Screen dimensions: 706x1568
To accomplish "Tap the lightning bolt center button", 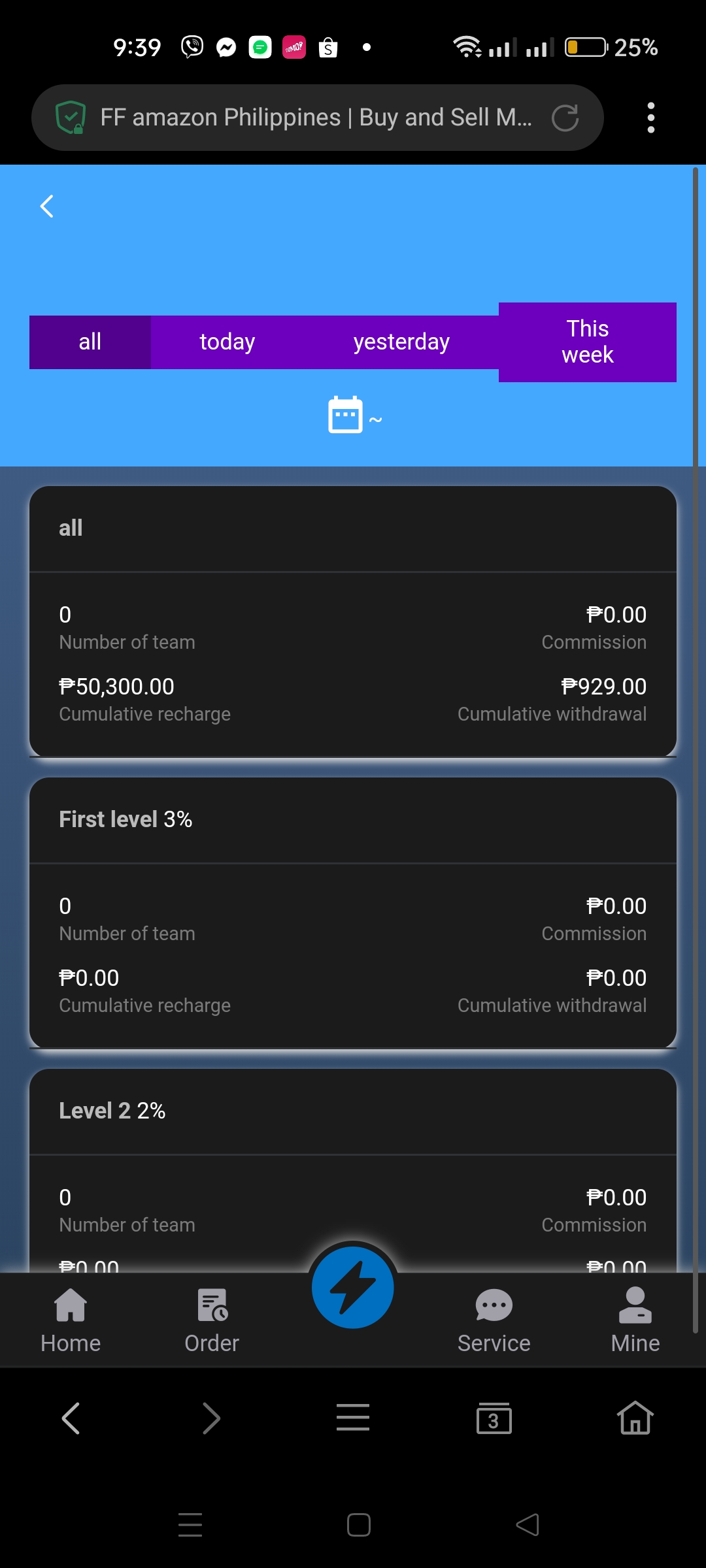I will [x=353, y=1287].
